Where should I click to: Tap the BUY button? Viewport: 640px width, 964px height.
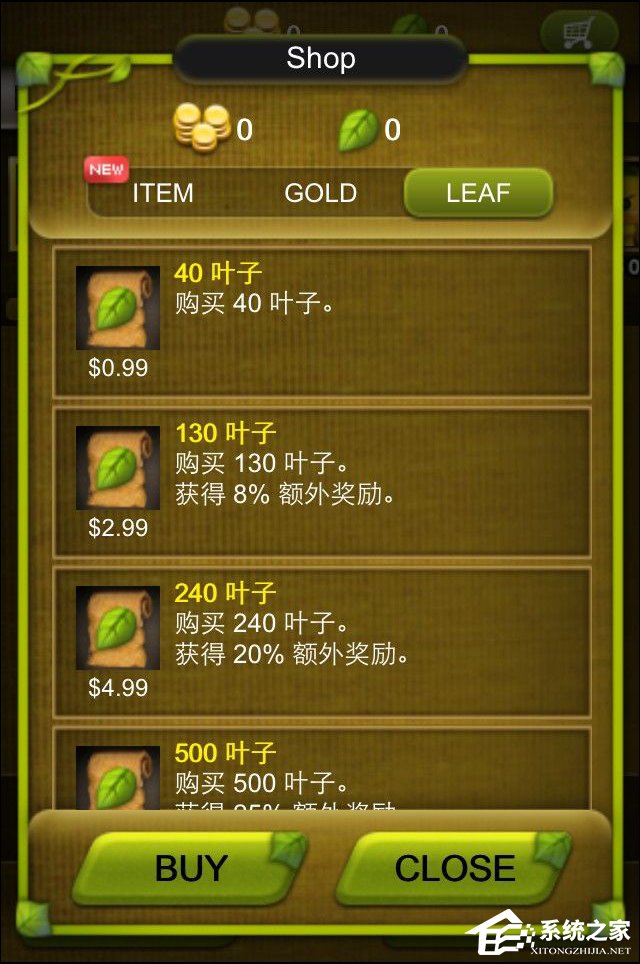click(x=190, y=868)
